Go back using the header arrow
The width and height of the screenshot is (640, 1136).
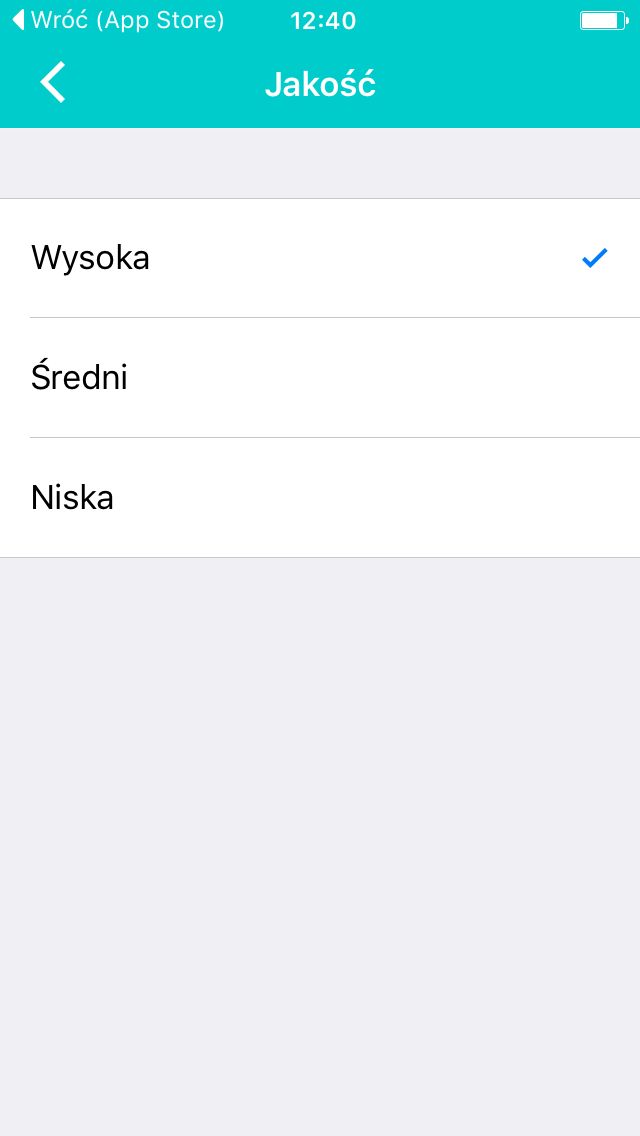pyautogui.click(x=53, y=83)
